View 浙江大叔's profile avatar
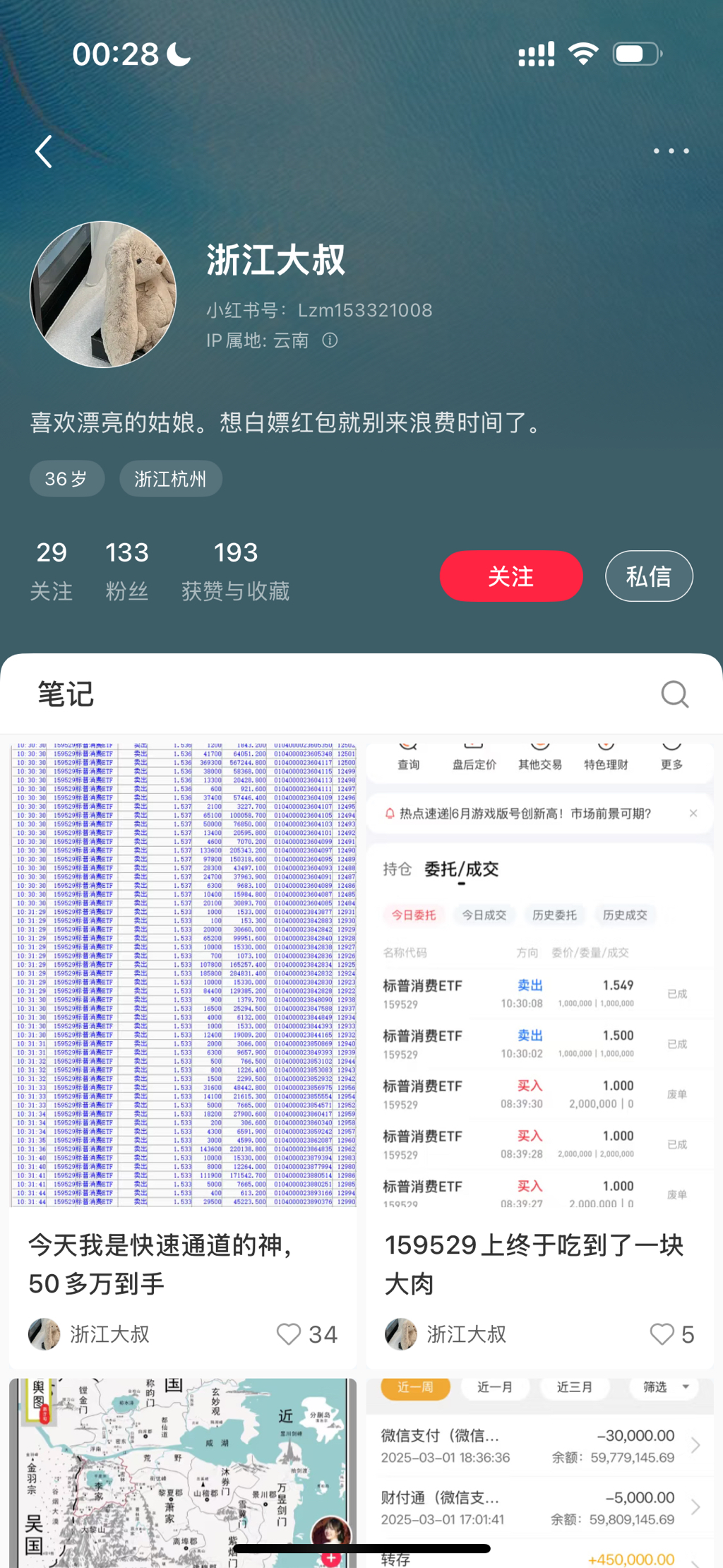This screenshot has width=723, height=1568. click(x=103, y=295)
